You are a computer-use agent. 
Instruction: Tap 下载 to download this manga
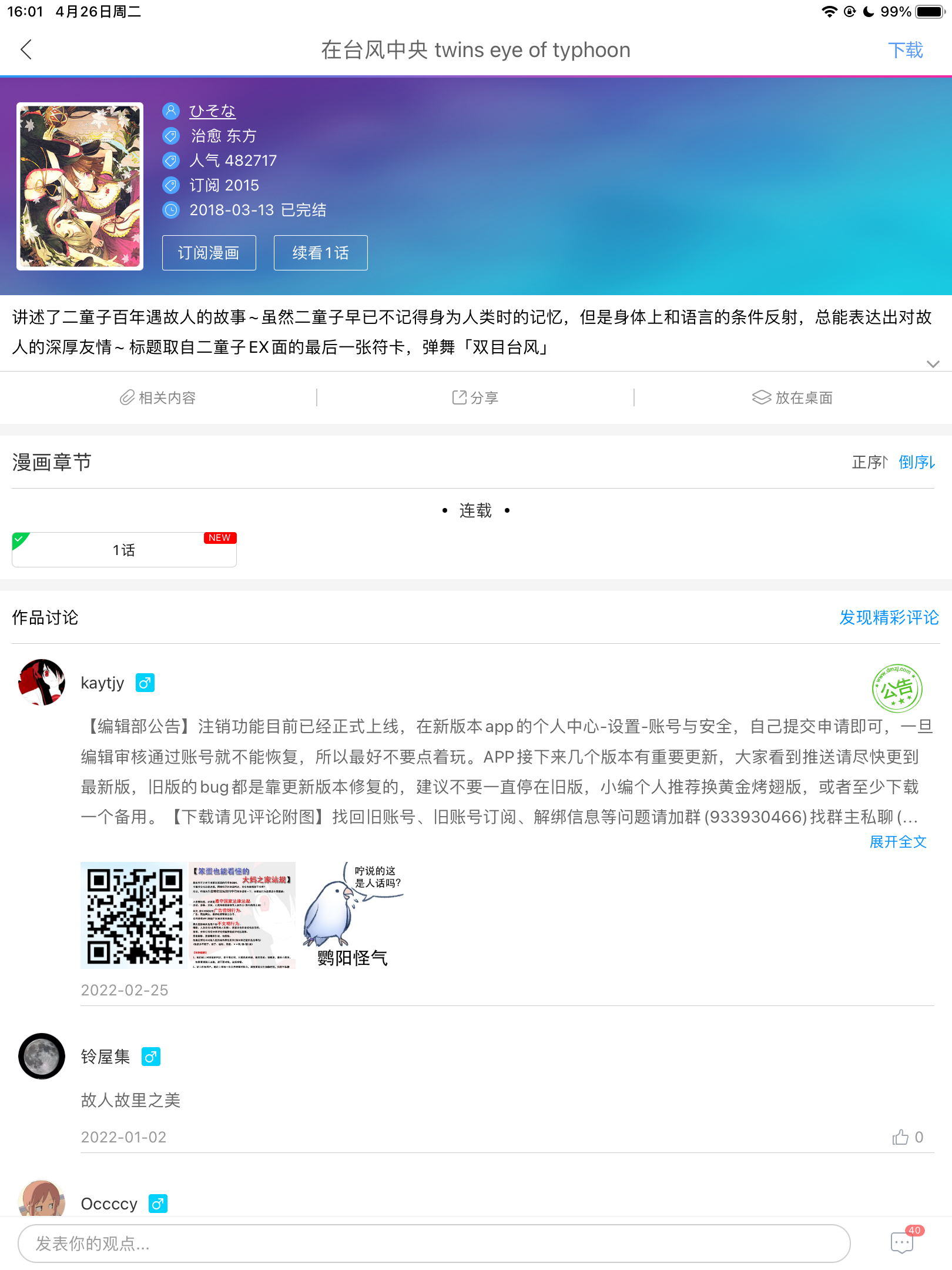(905, 51)
